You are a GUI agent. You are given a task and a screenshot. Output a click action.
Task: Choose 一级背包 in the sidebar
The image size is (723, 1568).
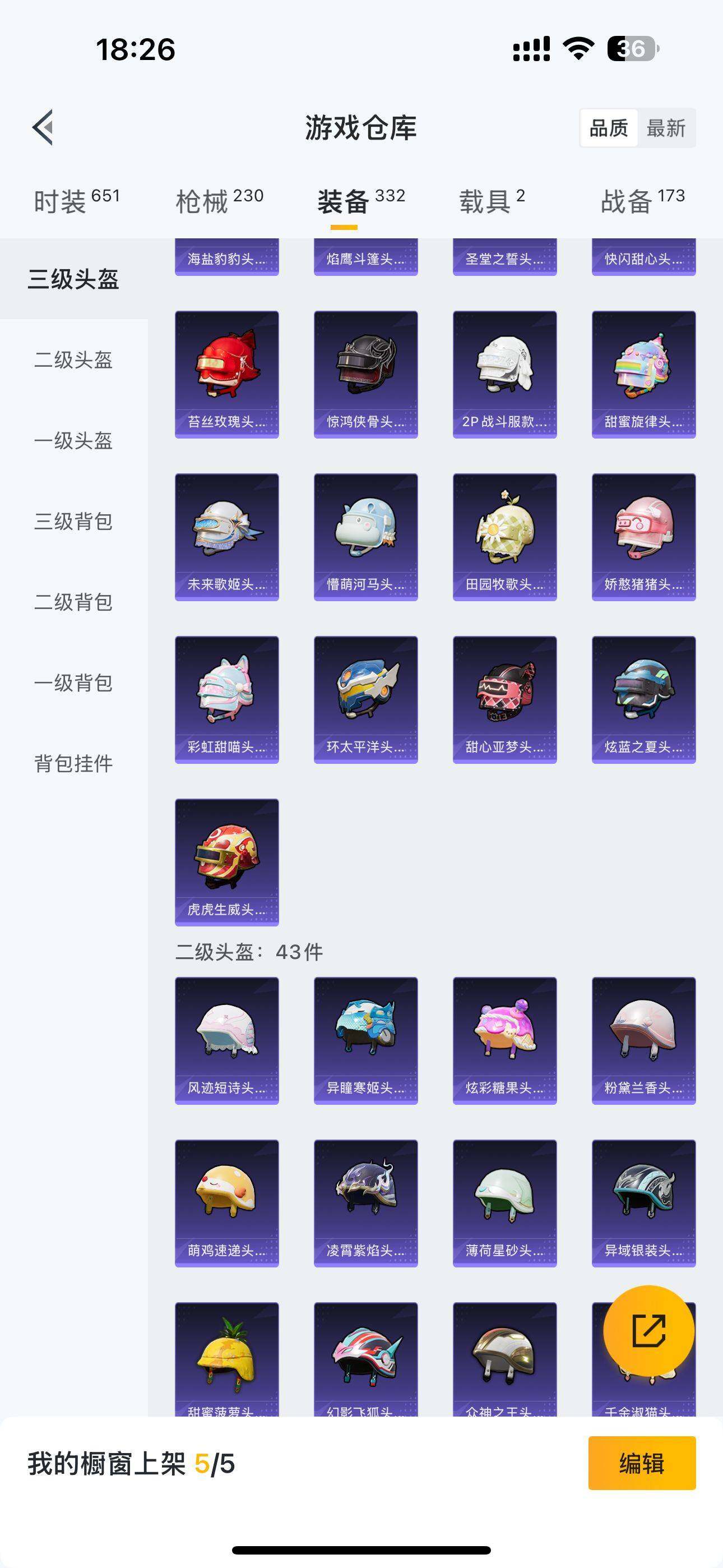(x=73, y=683)
